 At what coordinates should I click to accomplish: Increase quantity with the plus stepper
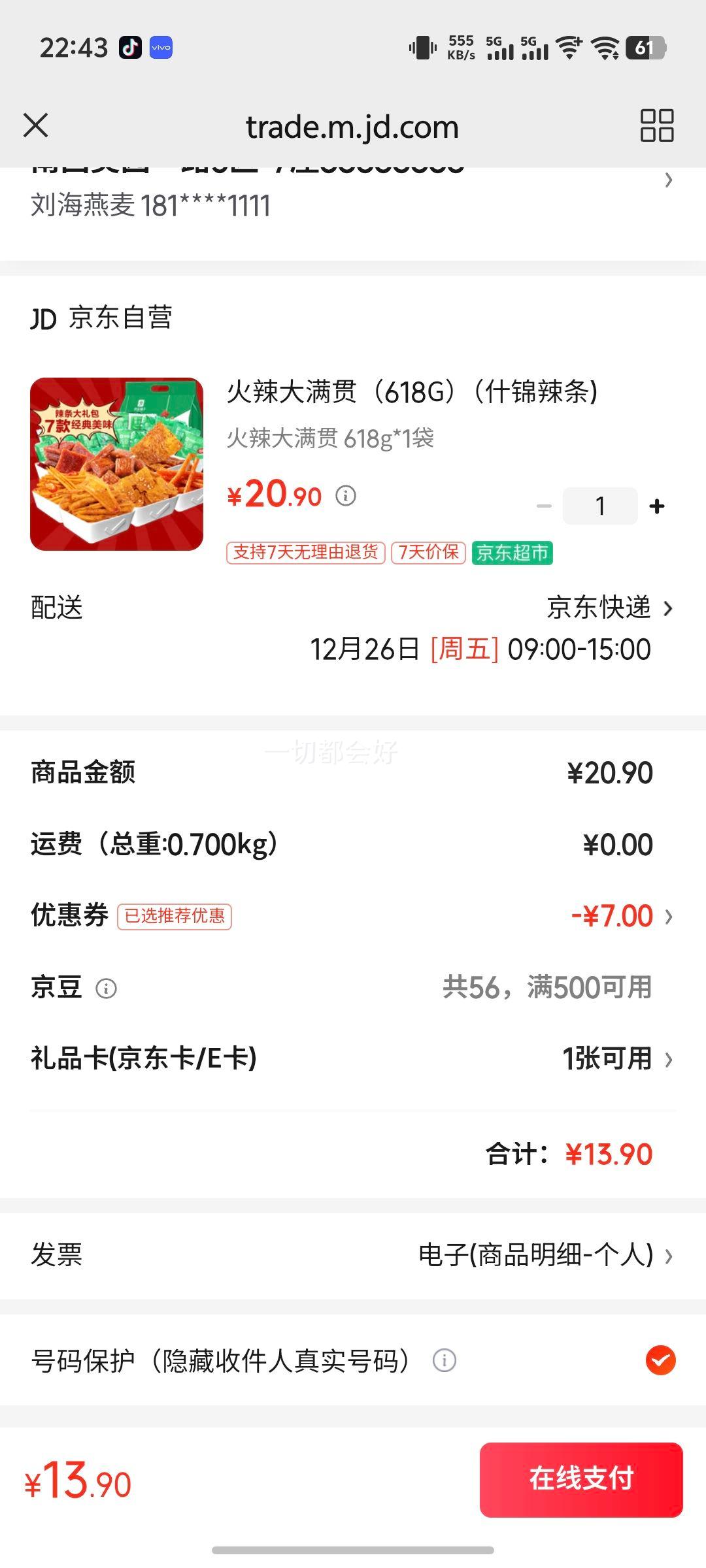[x=656, y=505]
